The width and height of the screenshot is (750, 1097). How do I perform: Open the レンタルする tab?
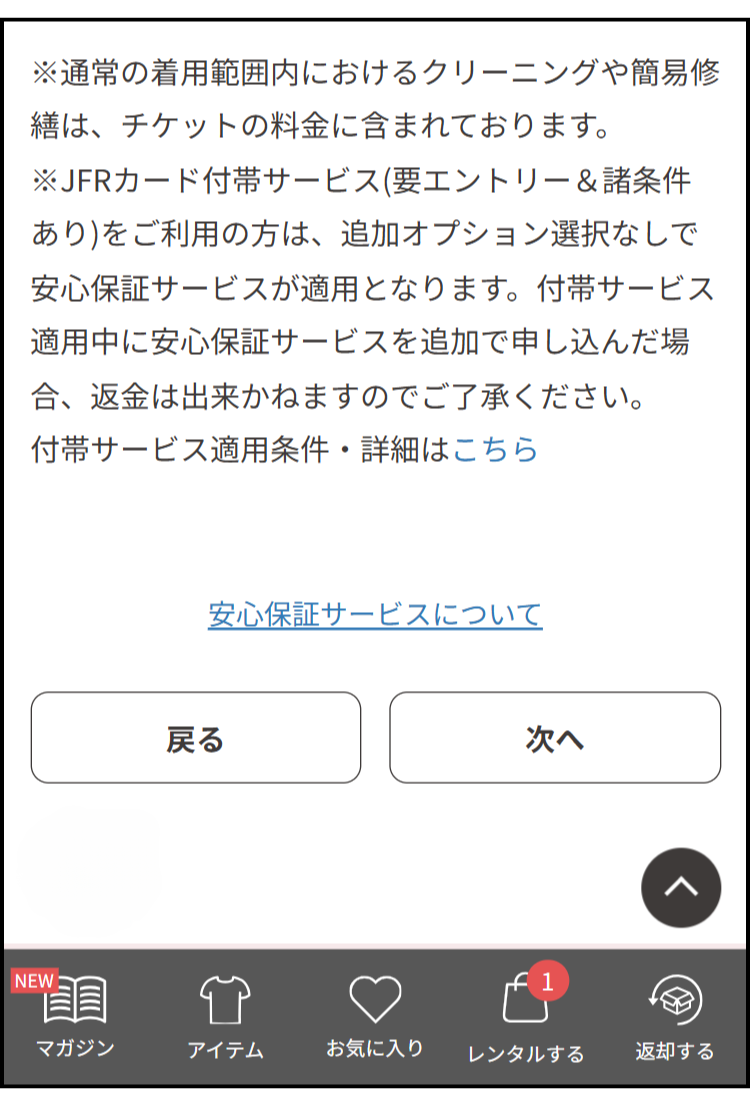point(526,1016)
